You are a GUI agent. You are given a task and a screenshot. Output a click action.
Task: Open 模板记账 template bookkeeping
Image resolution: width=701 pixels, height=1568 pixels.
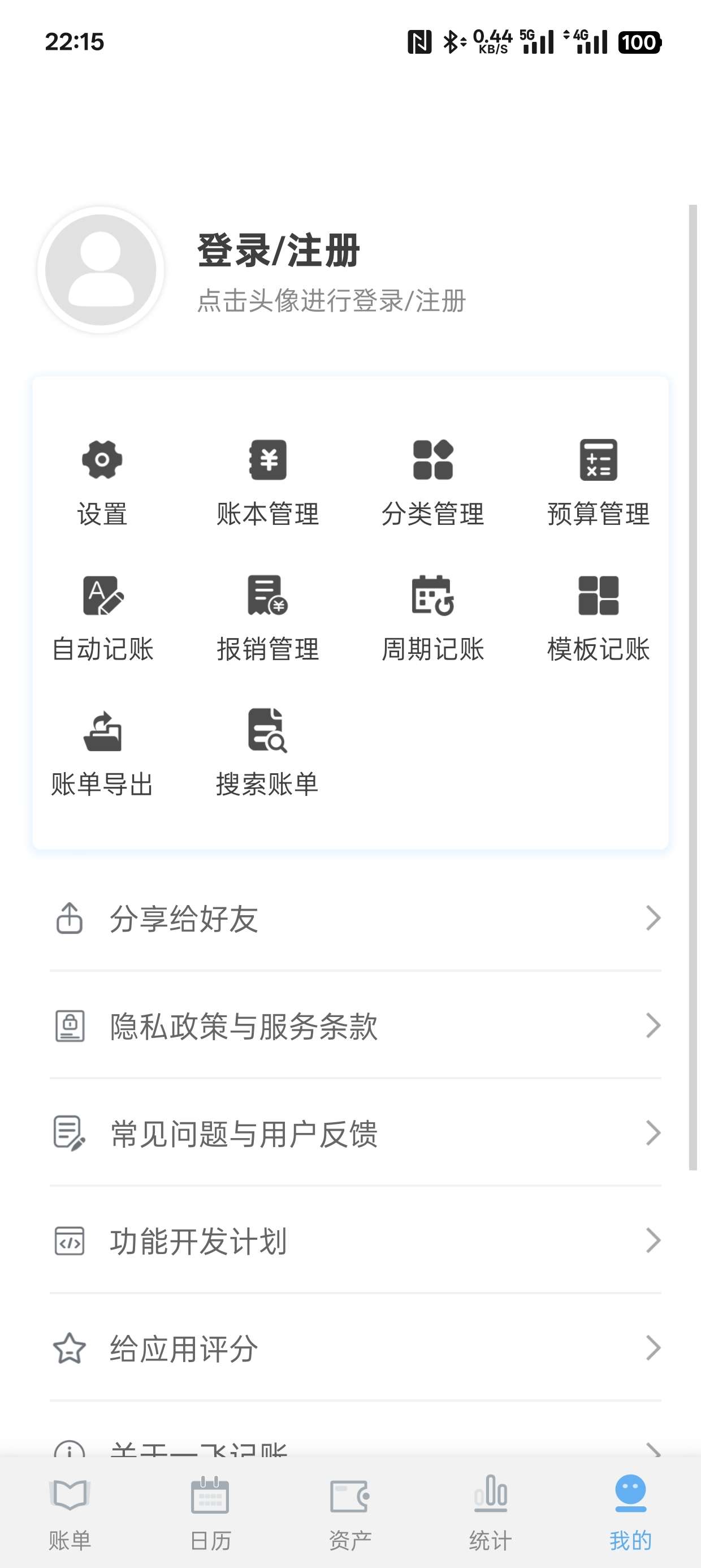[x=598, y=616]
